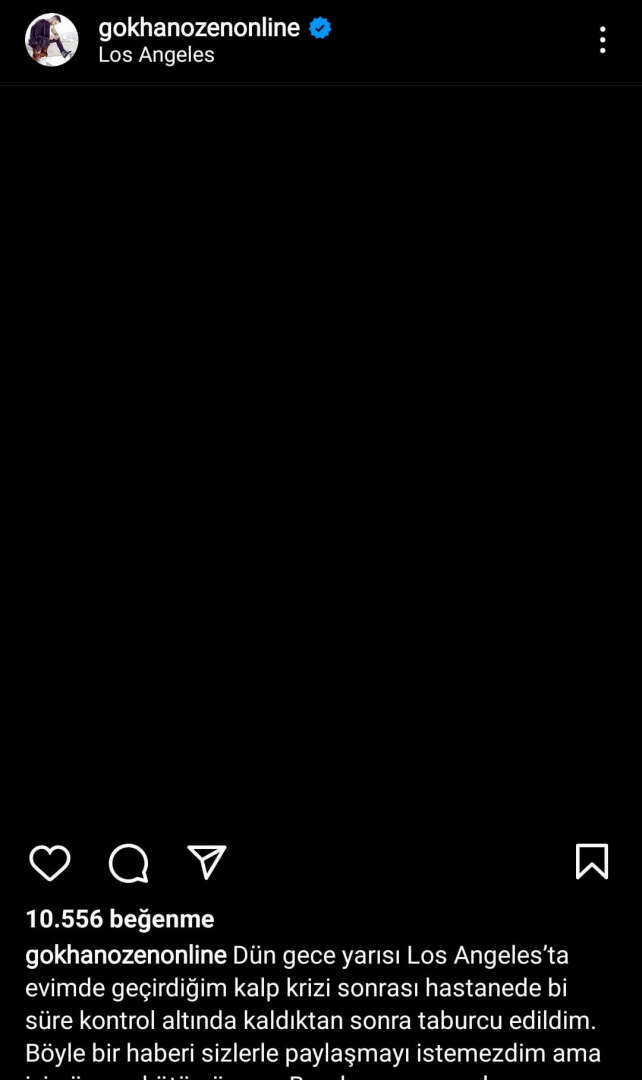This screenshot has width=642, height=1080.
Task: Tap the gokhanozenonline username in the caption
Action: coord(126,955)
